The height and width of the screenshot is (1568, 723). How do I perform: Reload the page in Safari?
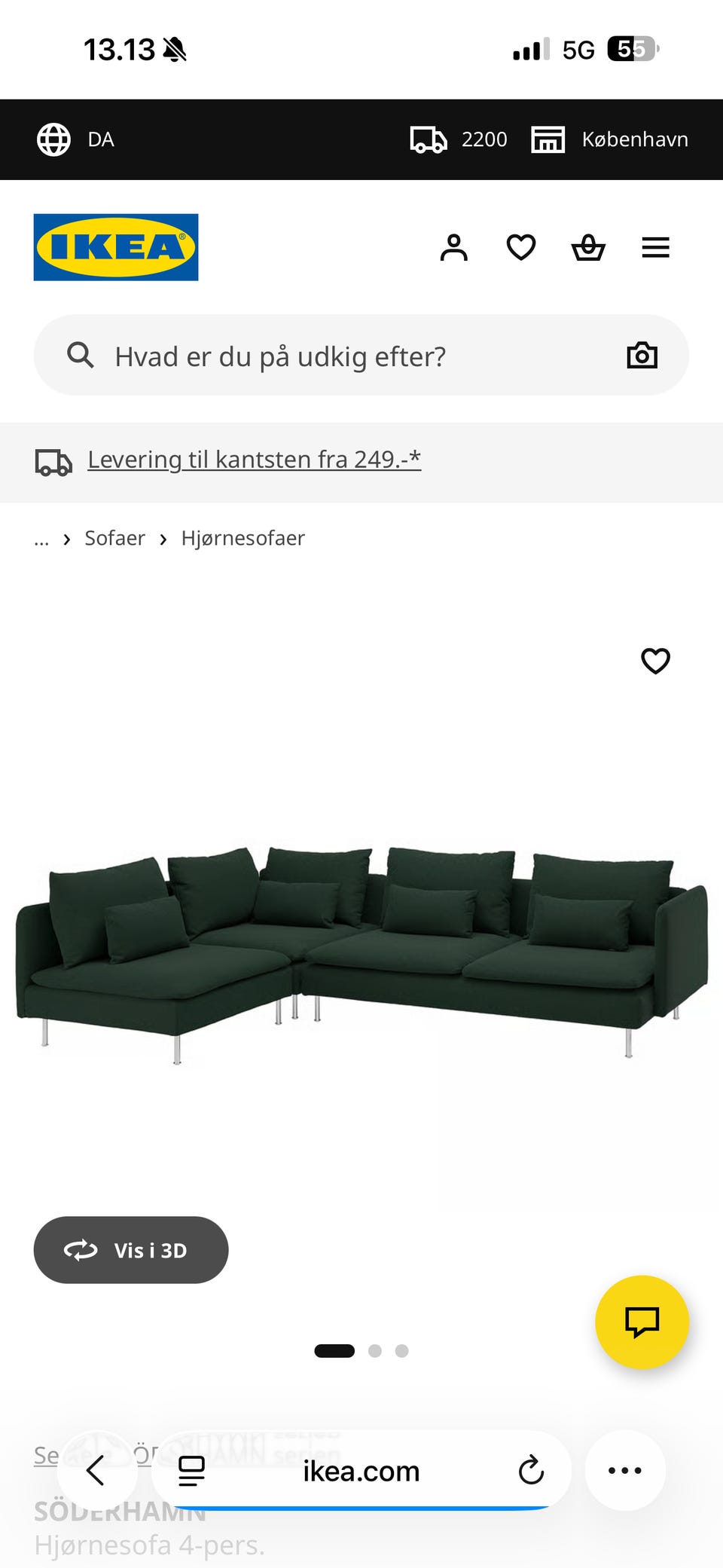click(x=532, y=1470)
